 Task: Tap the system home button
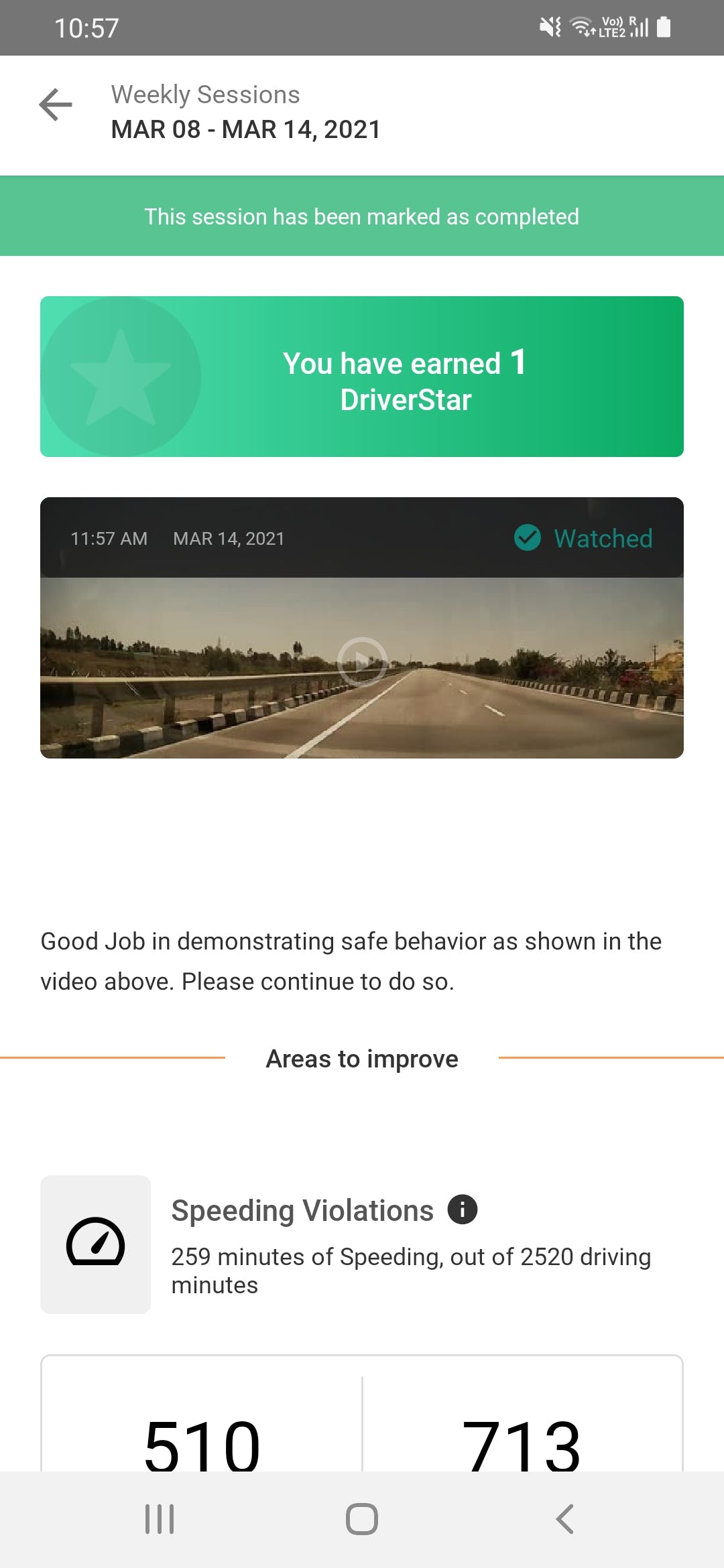coord(362,1519)
